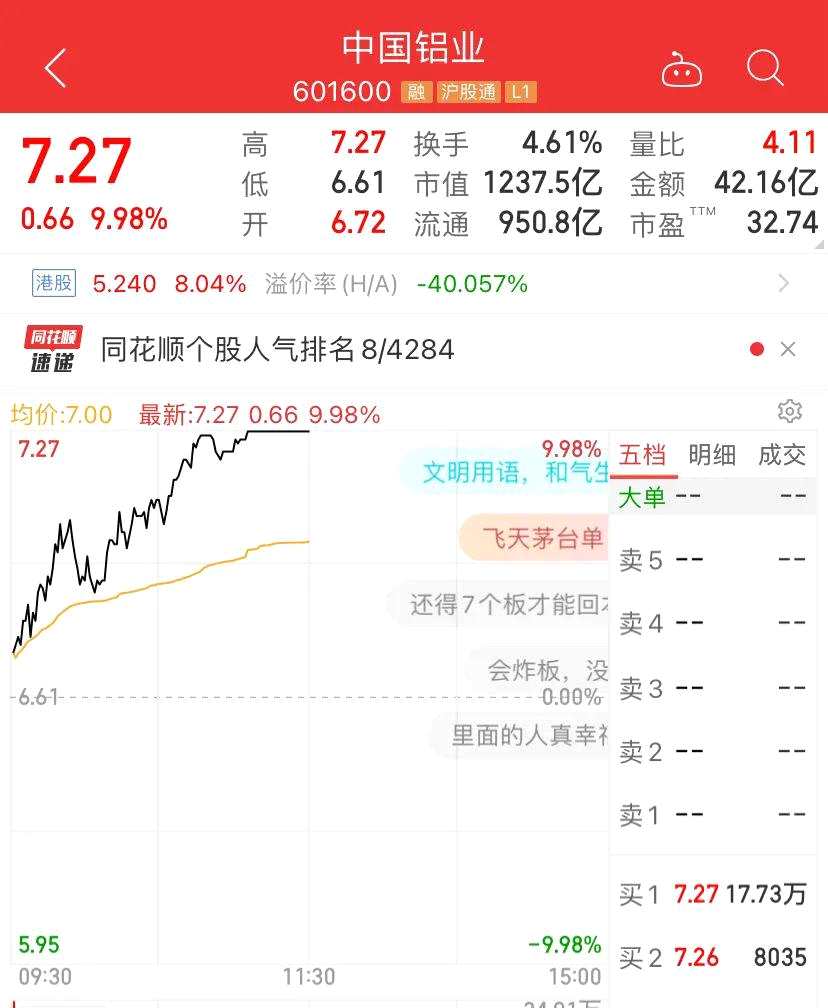Open chart settings gear

point(789,411)
